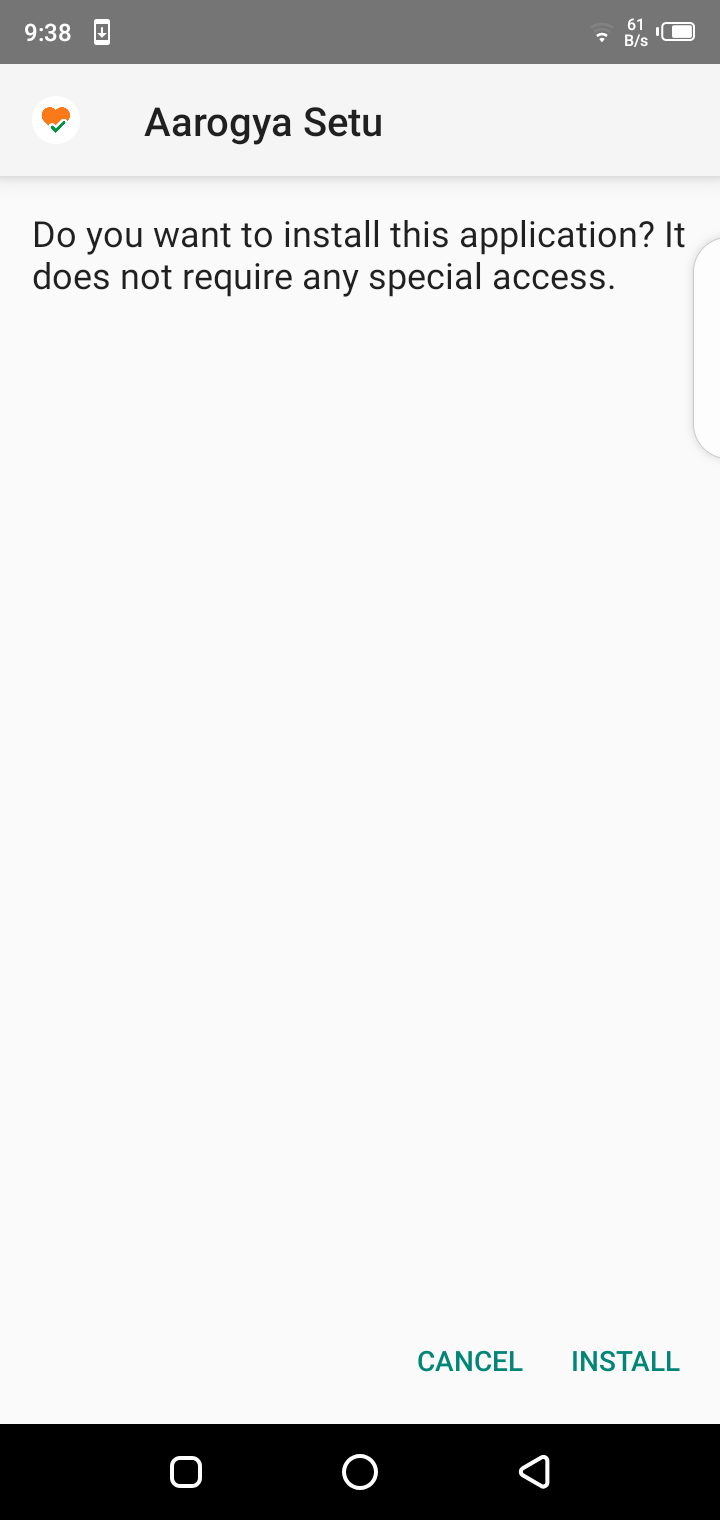The width and height of the screenshot is (720, 1520).
Task: Tap INSTALL to install Aarogya Setu
Action: [625, 1361]
